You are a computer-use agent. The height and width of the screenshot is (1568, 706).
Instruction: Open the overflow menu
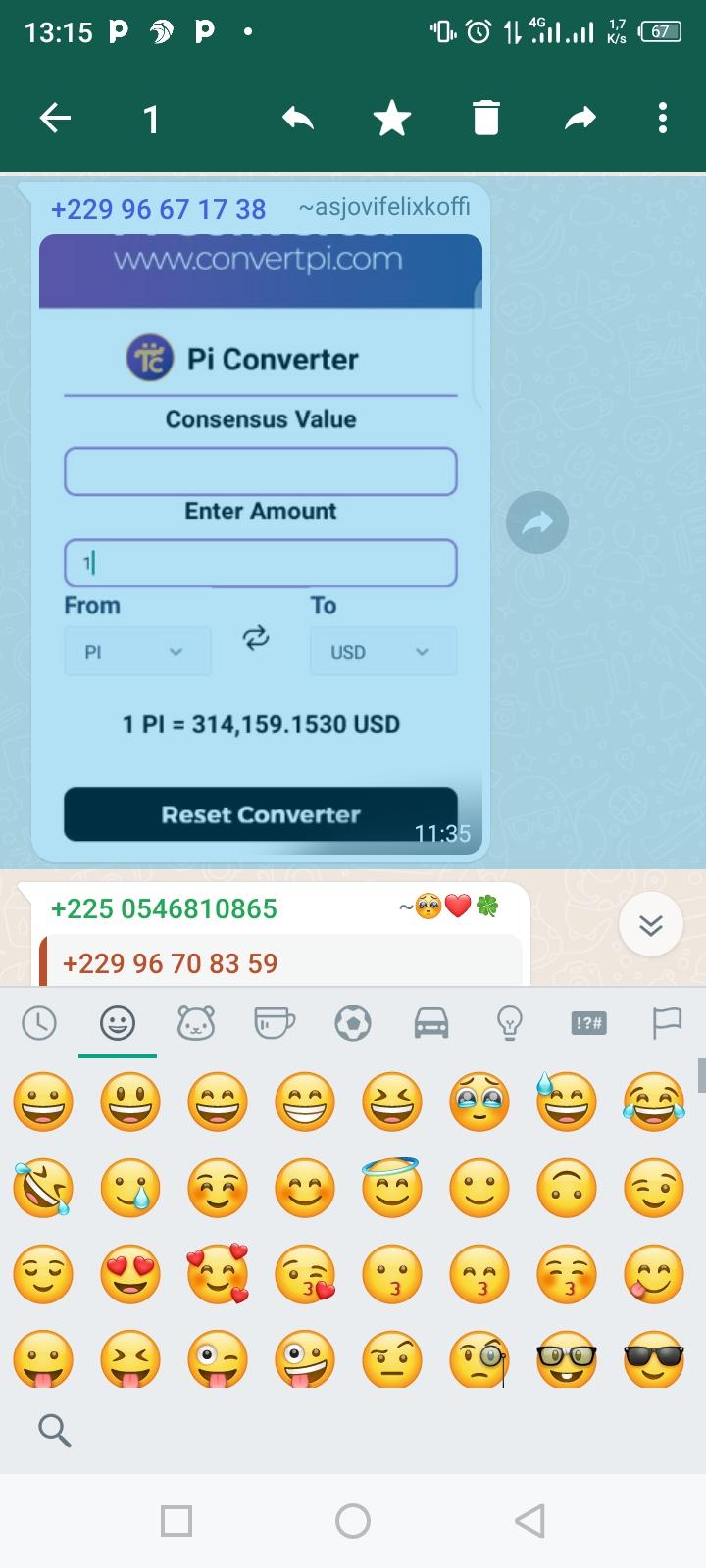(x=663, y=120)
